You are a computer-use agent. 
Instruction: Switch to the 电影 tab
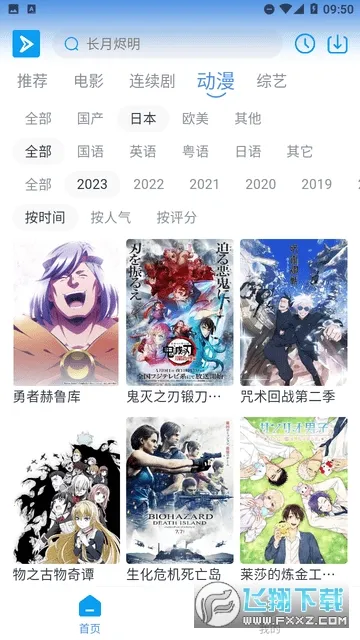(x=89, y=81)
